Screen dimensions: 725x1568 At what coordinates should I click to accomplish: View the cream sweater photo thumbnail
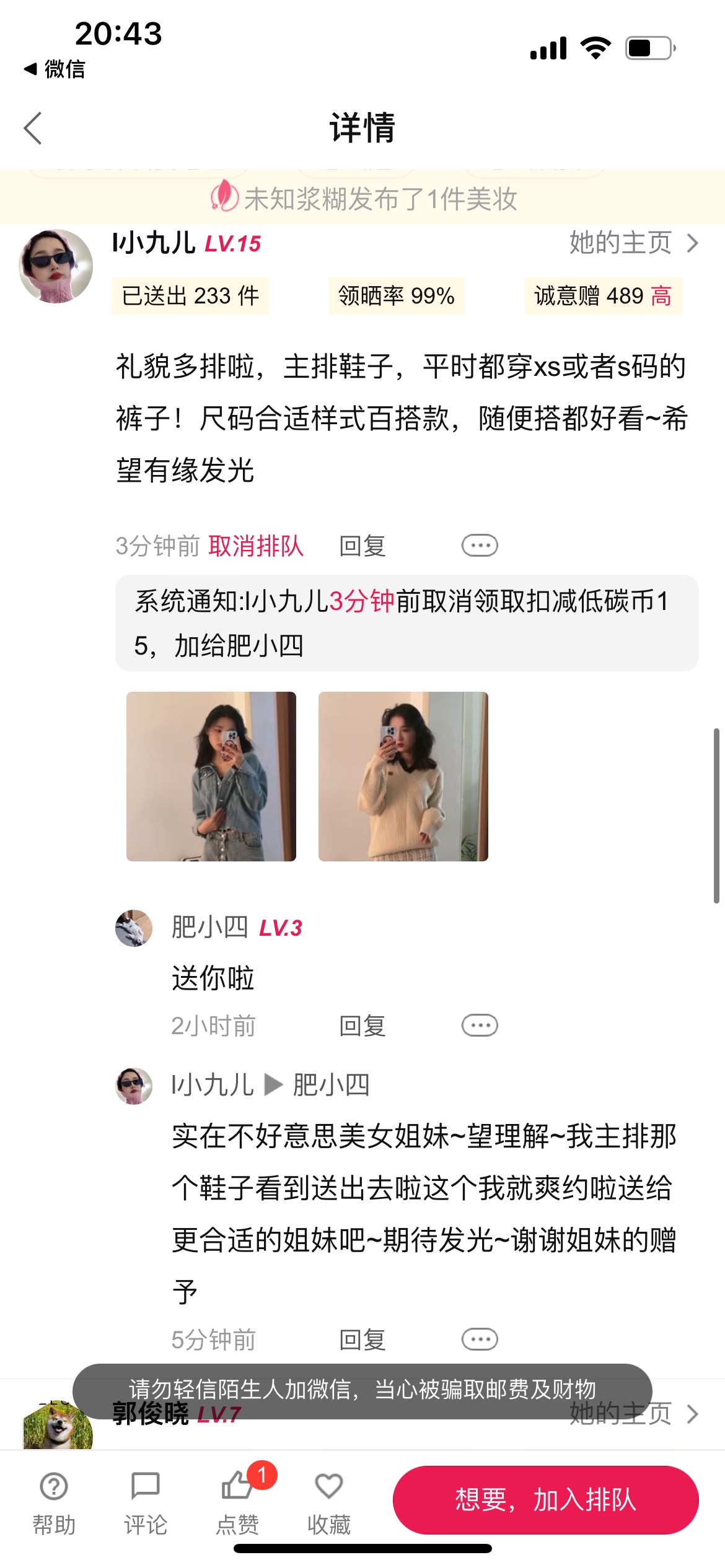point(403,776)
